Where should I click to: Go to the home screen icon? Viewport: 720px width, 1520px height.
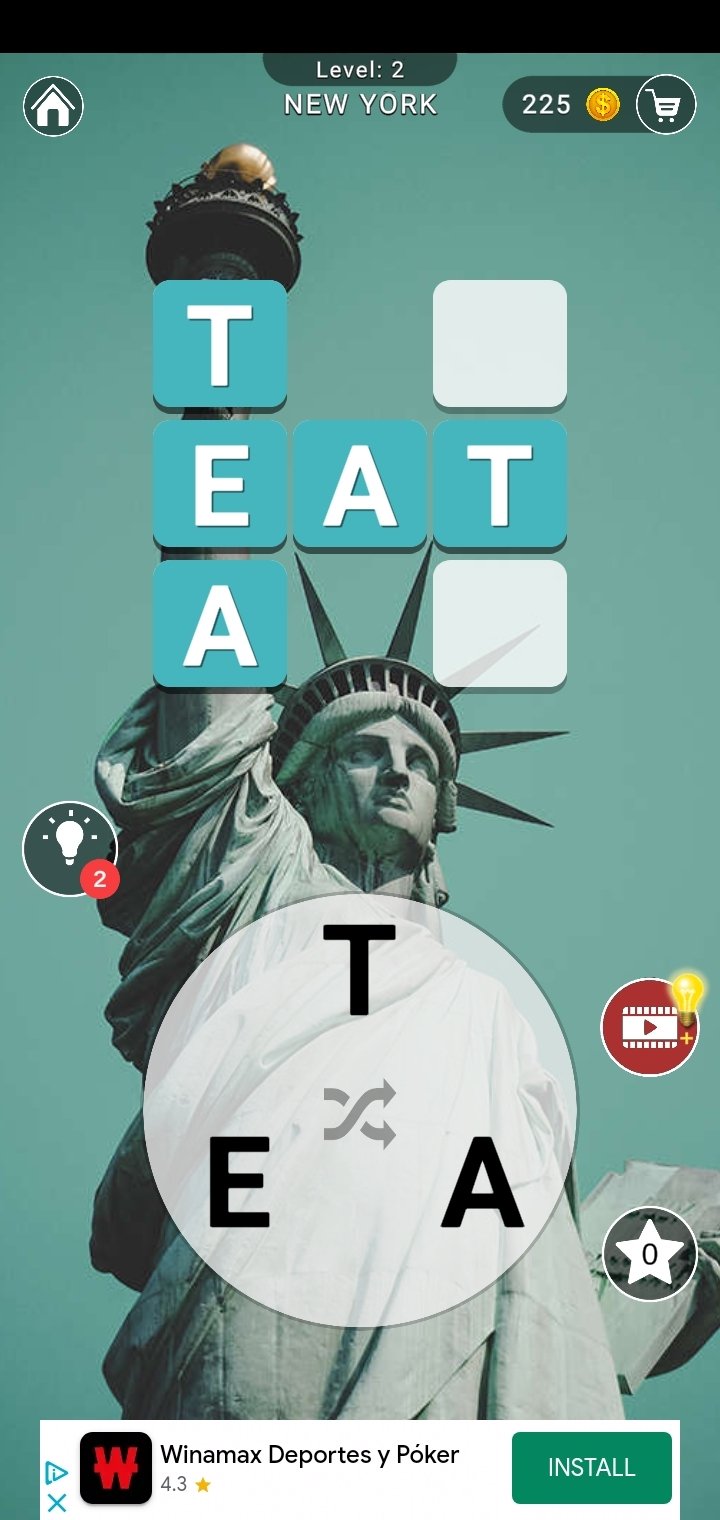point(53,106)
